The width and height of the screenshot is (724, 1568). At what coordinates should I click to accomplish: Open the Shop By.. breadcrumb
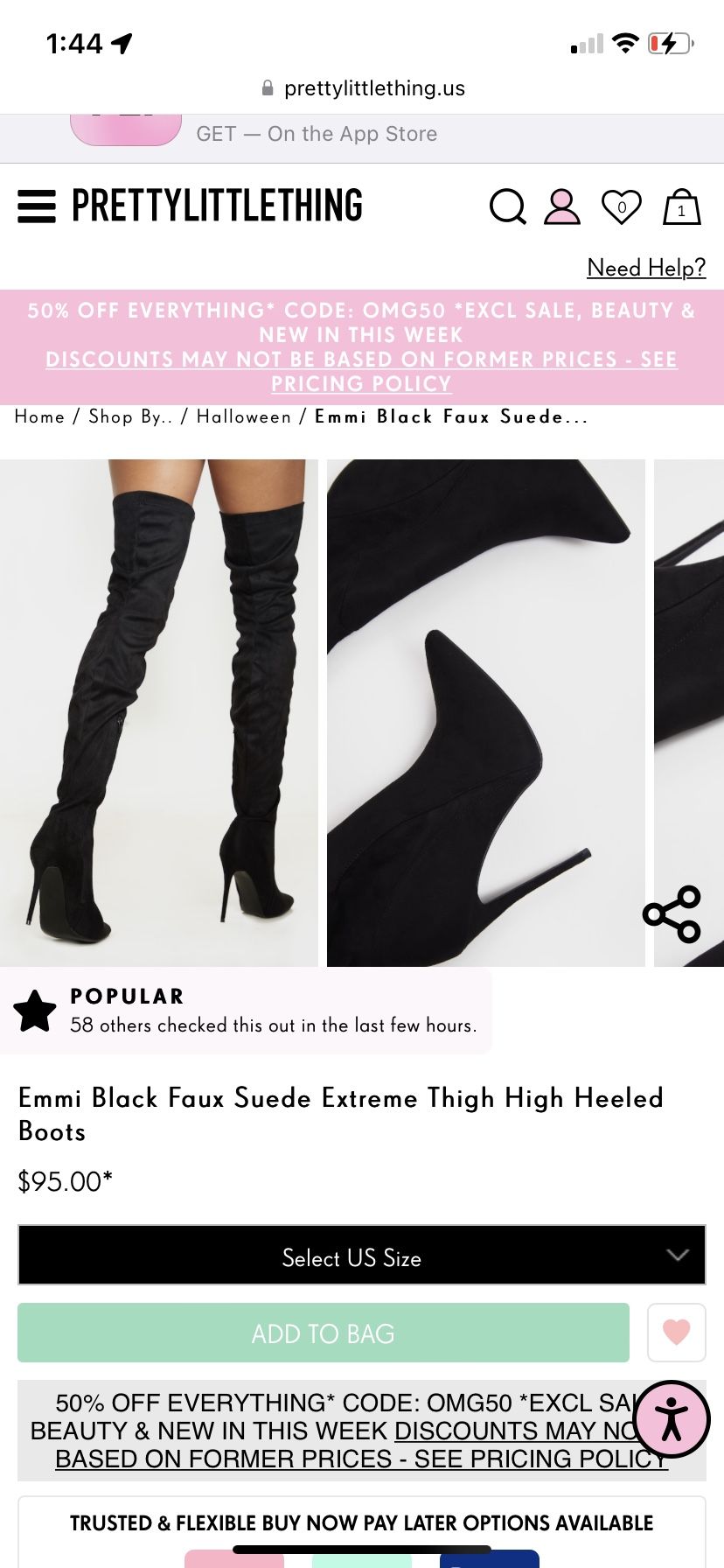(130, 416)
